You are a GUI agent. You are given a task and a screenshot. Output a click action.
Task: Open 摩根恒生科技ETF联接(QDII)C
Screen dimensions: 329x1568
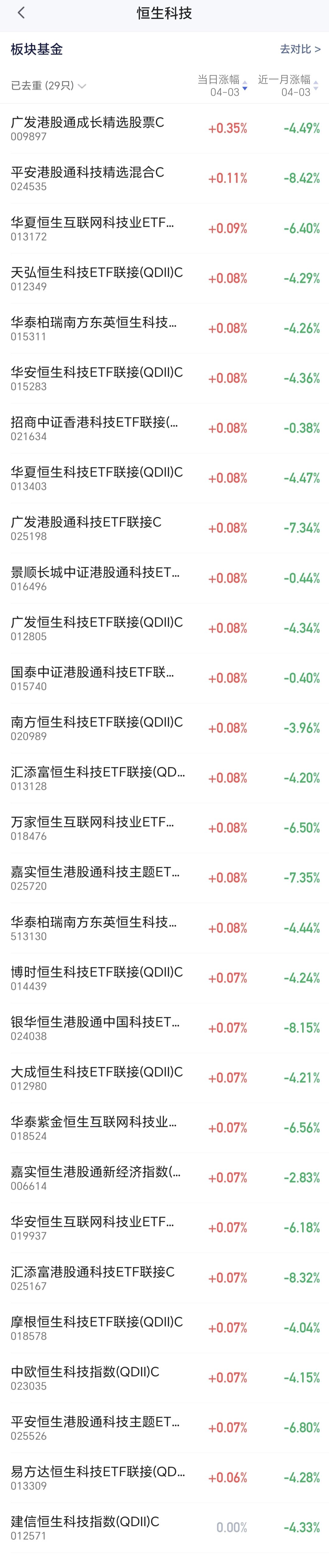tap(96, 1327)
